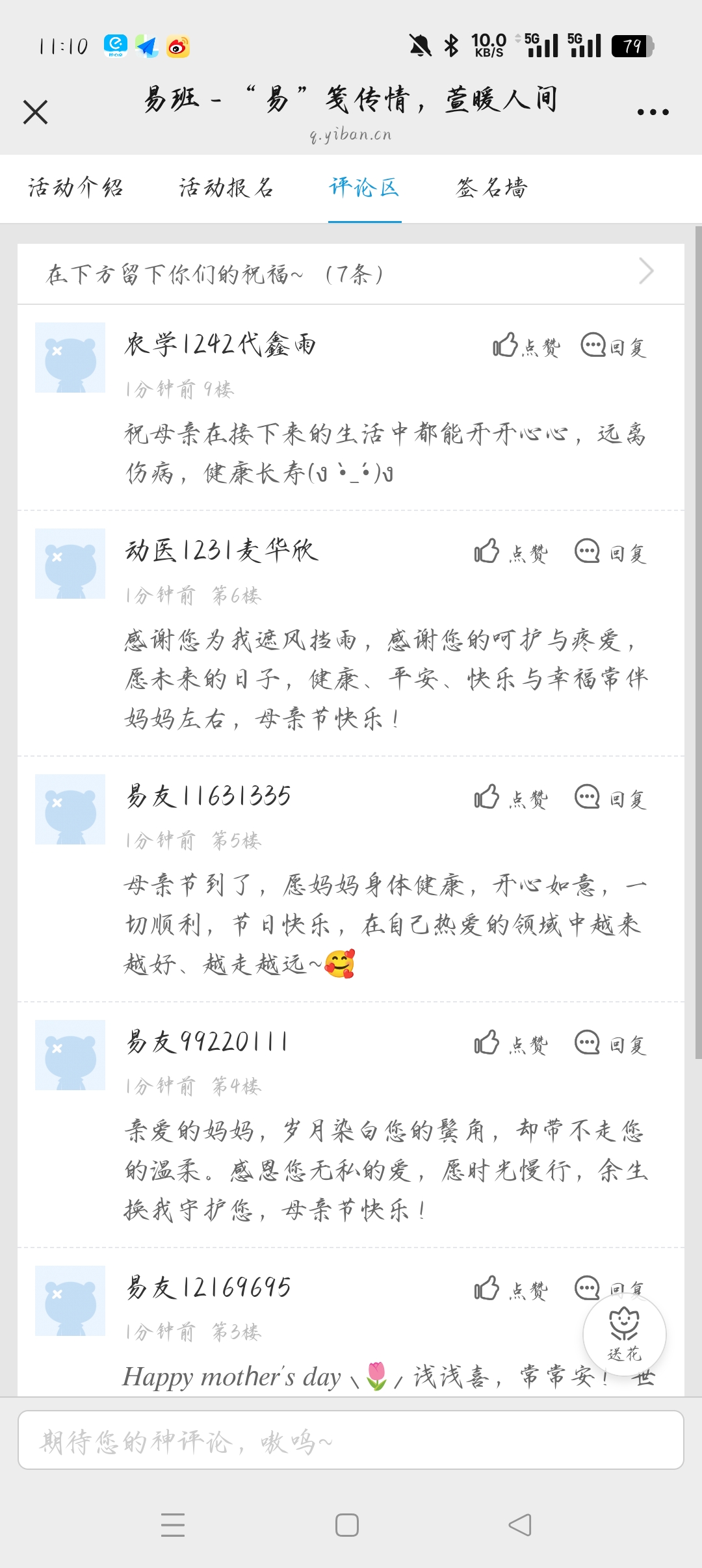Reply to 农学1242代鑫雨's comment
Image resolution: width=702 pixels, height=1568 pixels.
click(614, 346)
